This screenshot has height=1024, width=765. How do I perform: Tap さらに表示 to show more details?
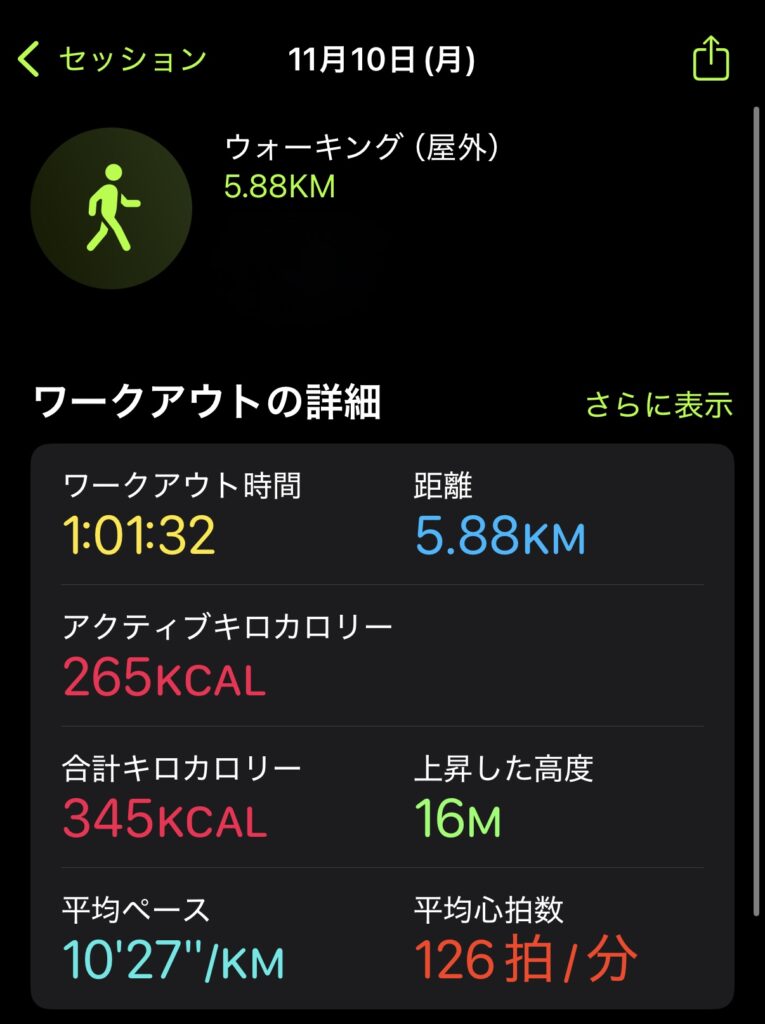point(658,405)
